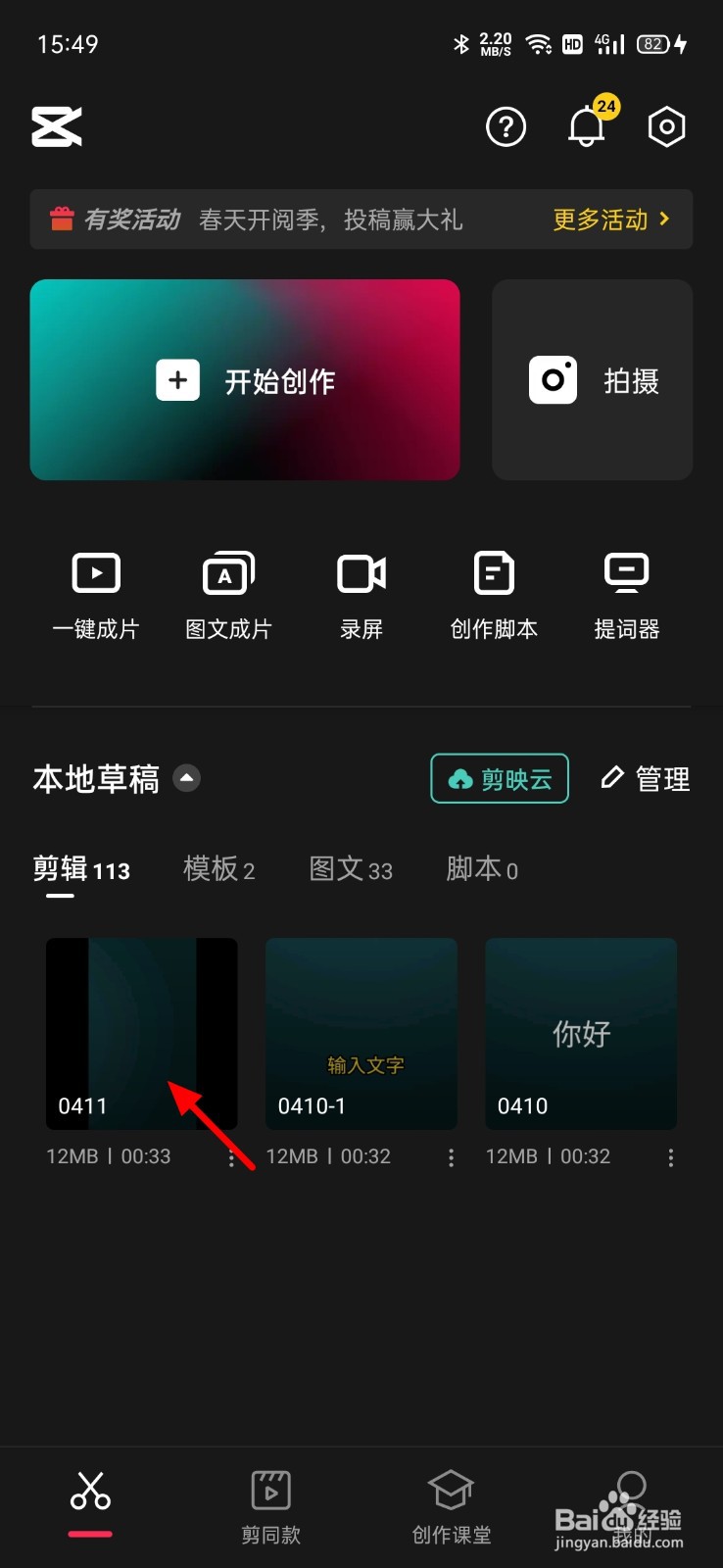Screen dimensions: 723x1568
Task: Switch to the 模板 tab
Action: 217,869
